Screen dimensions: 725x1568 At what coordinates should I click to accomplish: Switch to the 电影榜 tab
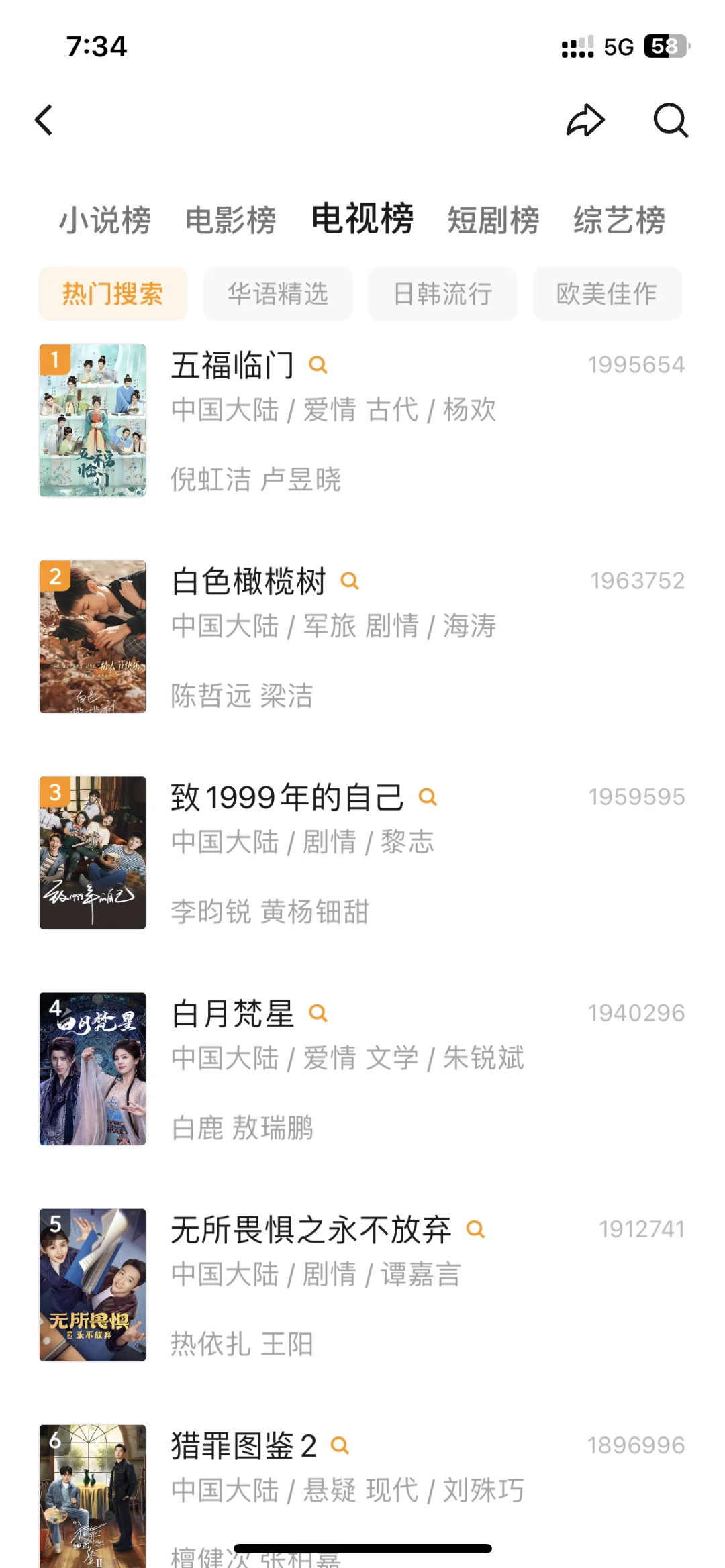tap(231, 220)
